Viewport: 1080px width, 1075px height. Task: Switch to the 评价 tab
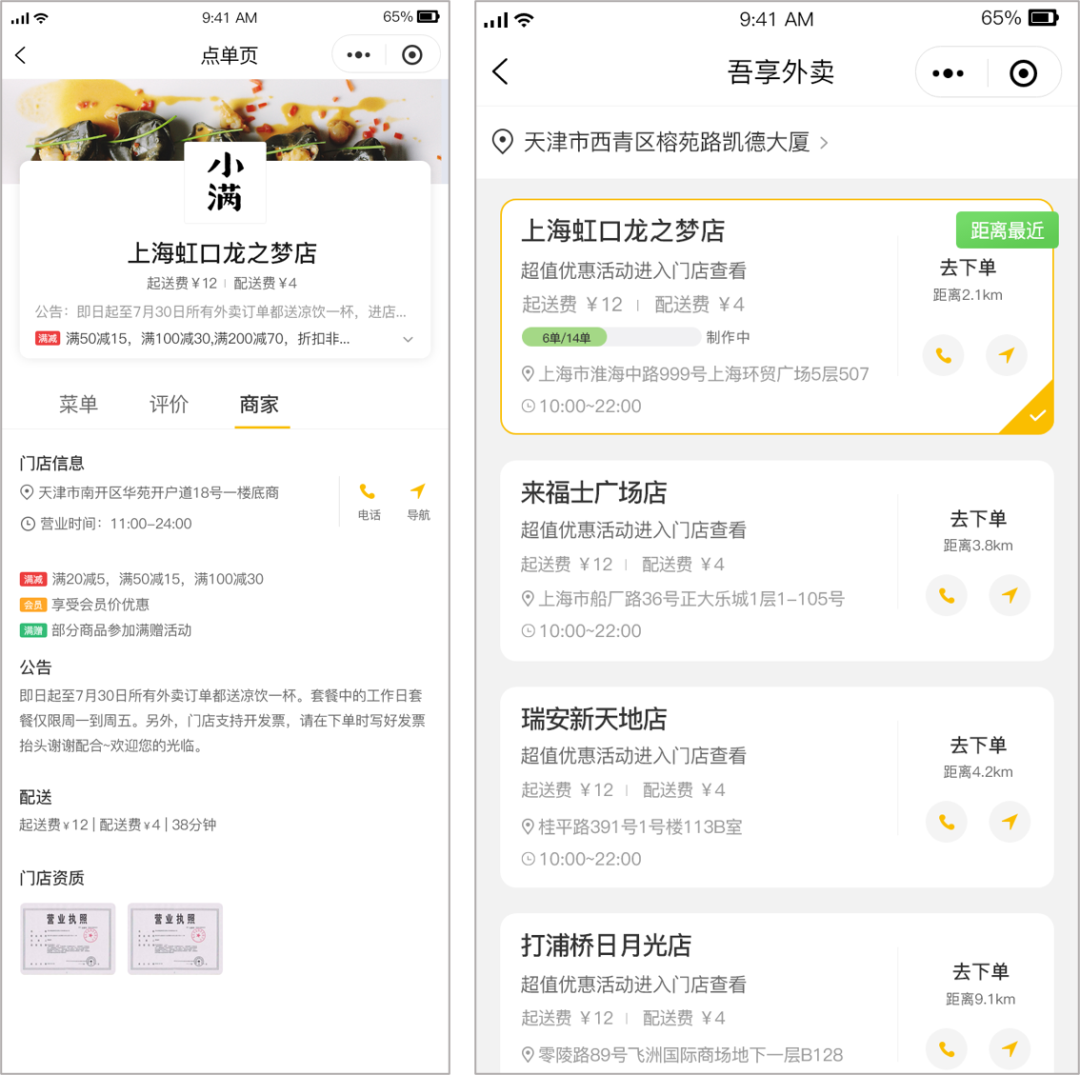pos(169,404)
